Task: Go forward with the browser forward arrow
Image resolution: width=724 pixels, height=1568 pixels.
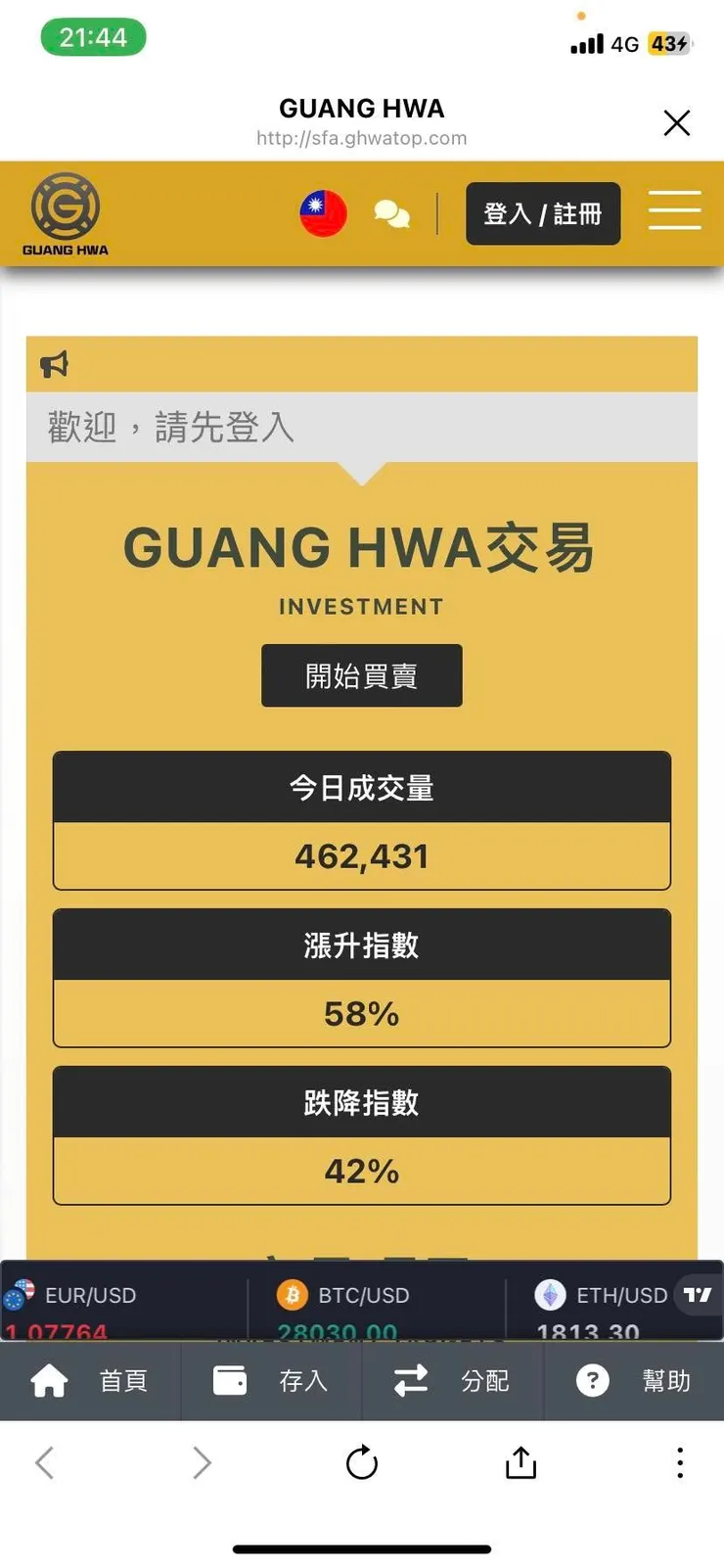Action: click(202, 1462)
